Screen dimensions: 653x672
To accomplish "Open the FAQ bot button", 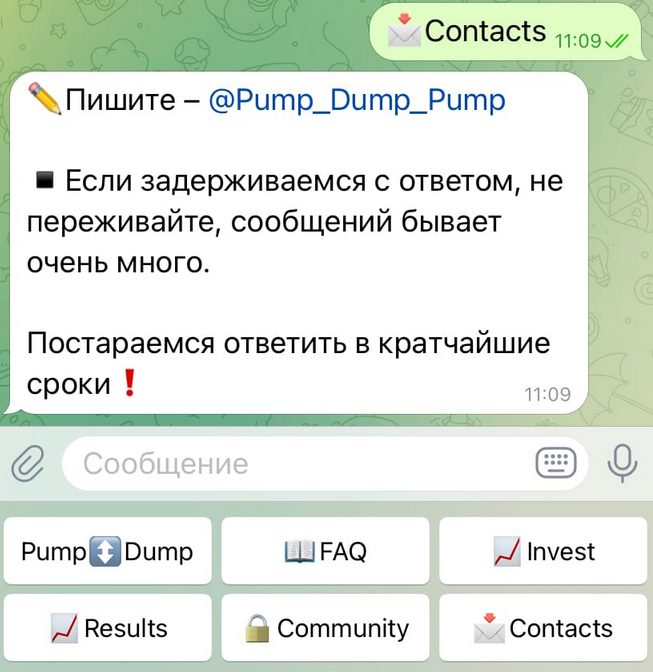I will [x=326, y=551].
